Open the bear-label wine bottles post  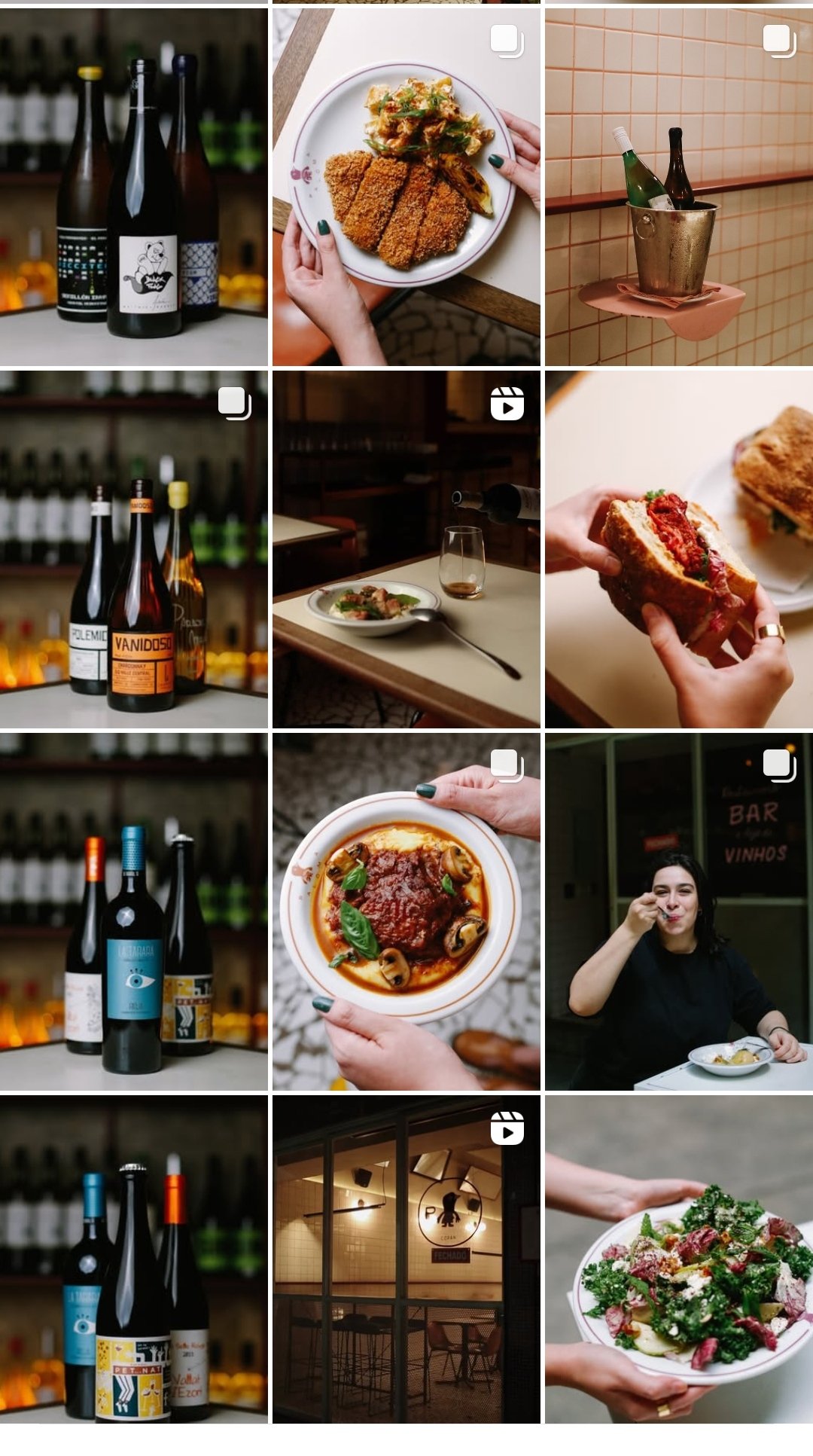coord(133,187)
